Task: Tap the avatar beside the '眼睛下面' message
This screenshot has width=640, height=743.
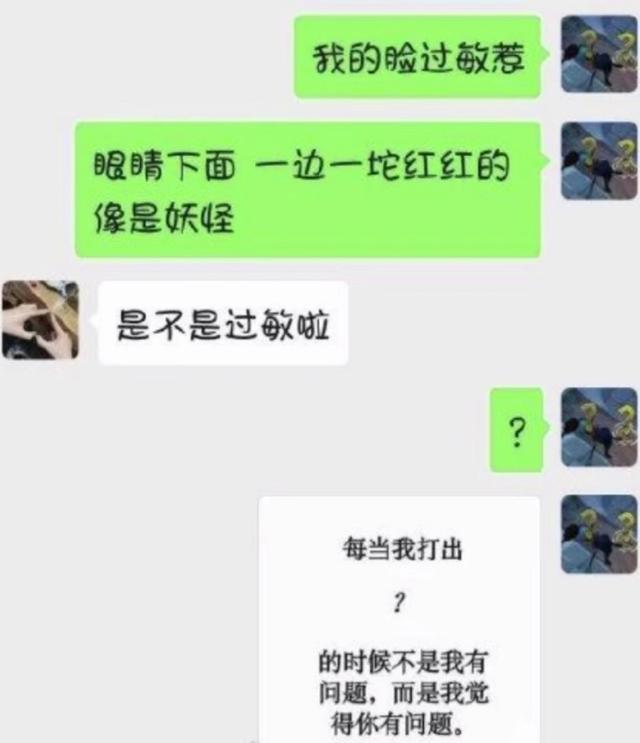Action: [x=598, y=161]
